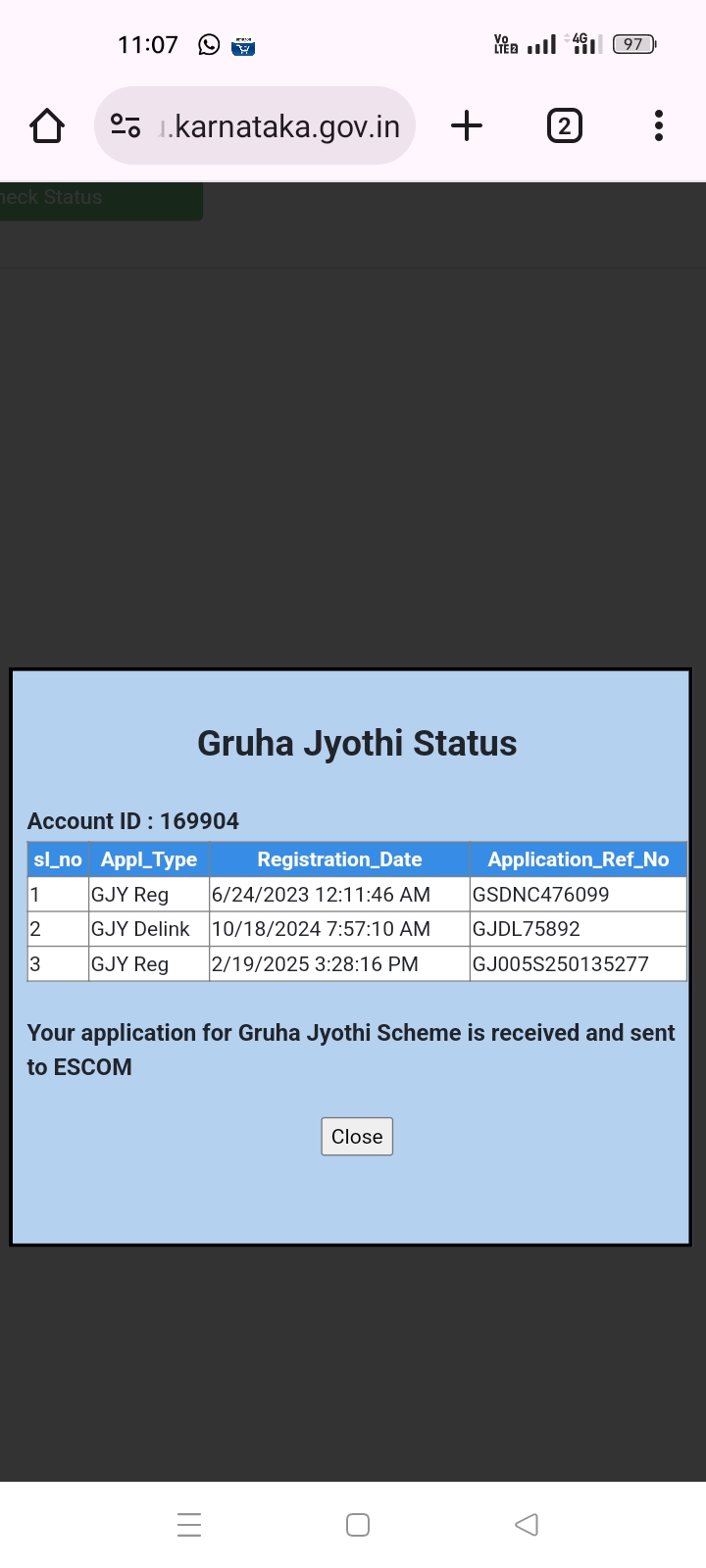View site info beside the URL
706x1568 pixels.
pos(126,126)
